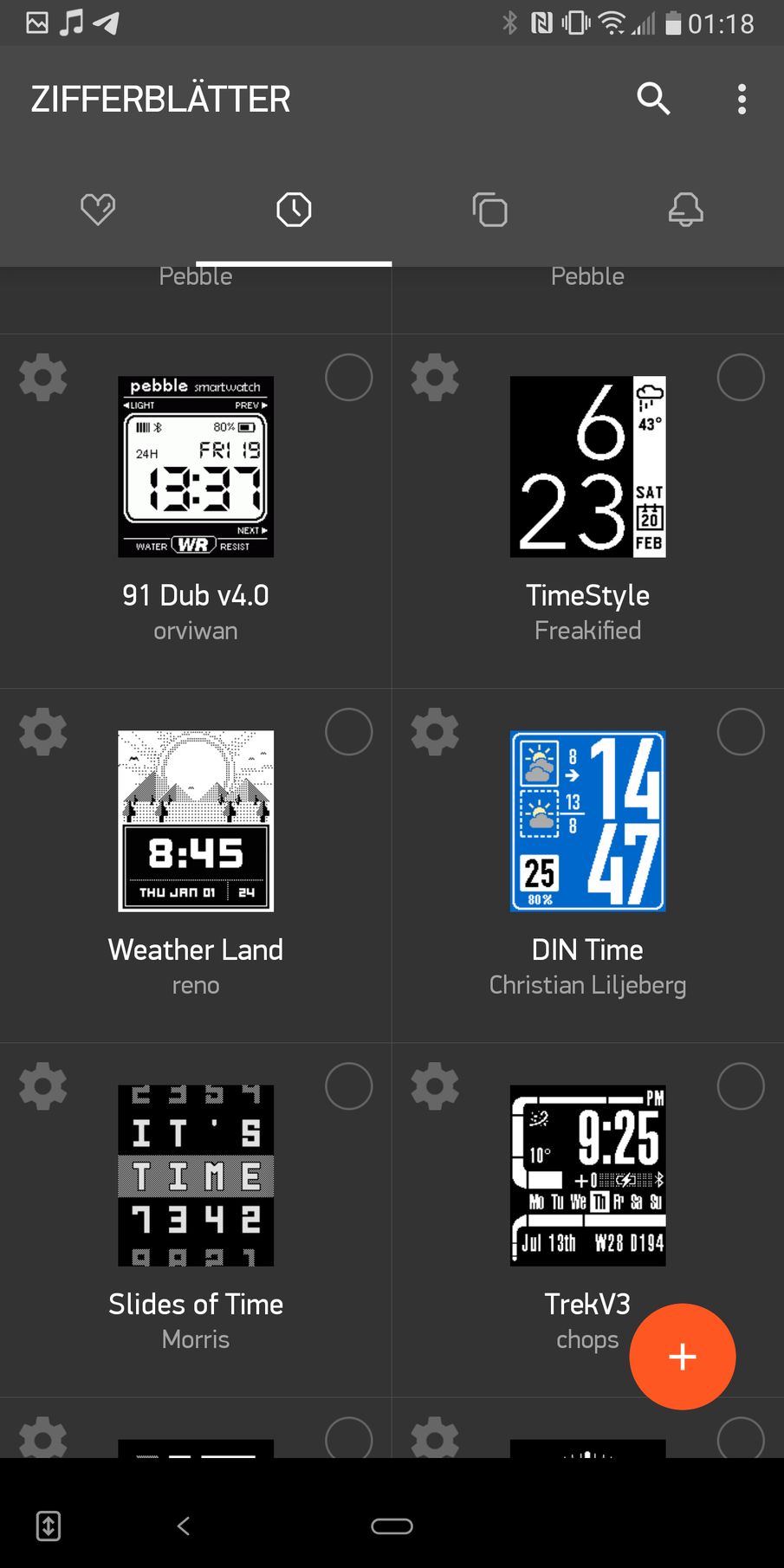Open settings for TrekV3
The height and width of the screenshot is (1568, 784).
tap(435, 1086)
